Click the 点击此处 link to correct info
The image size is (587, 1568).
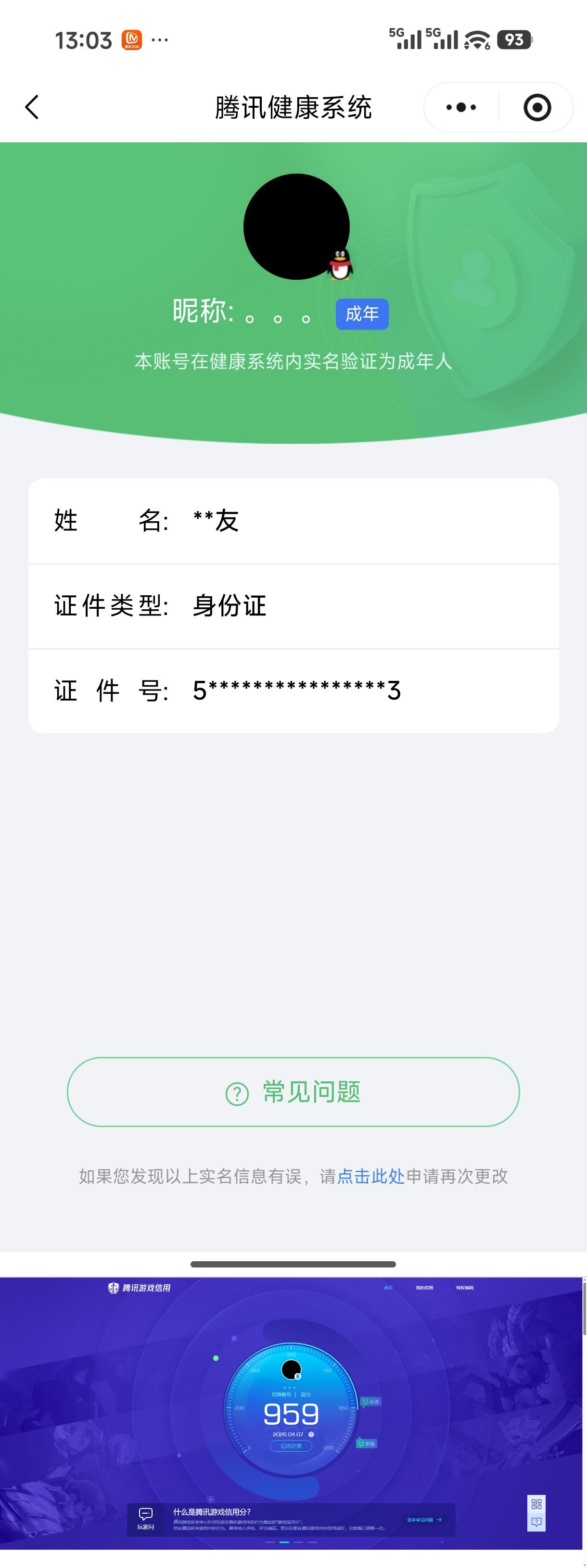pyautogui.click(x=371, y=1176)
